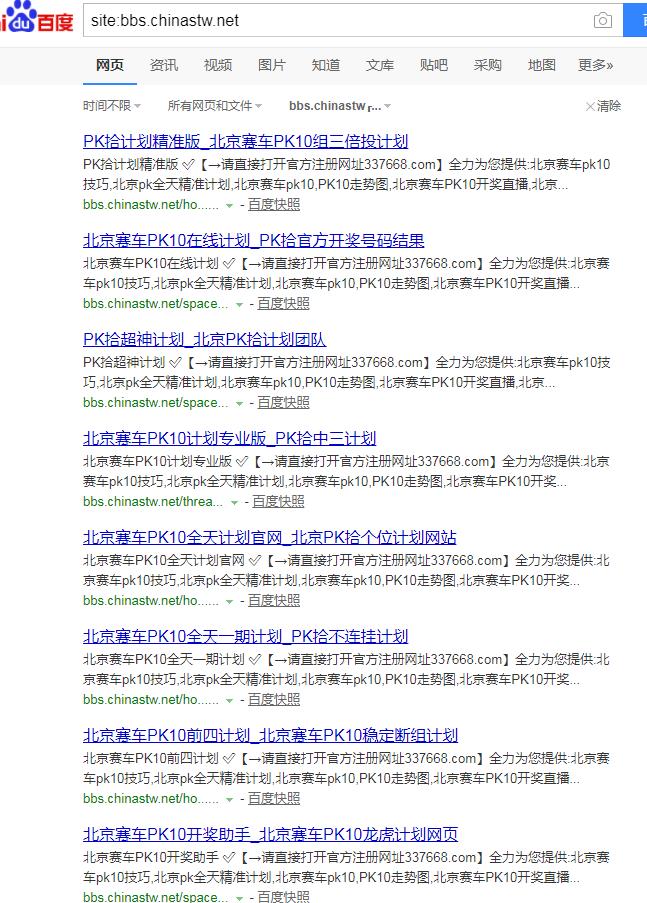Open the 时间不限 time filter dropdown

pyautogui.click(x=112, y=106)
